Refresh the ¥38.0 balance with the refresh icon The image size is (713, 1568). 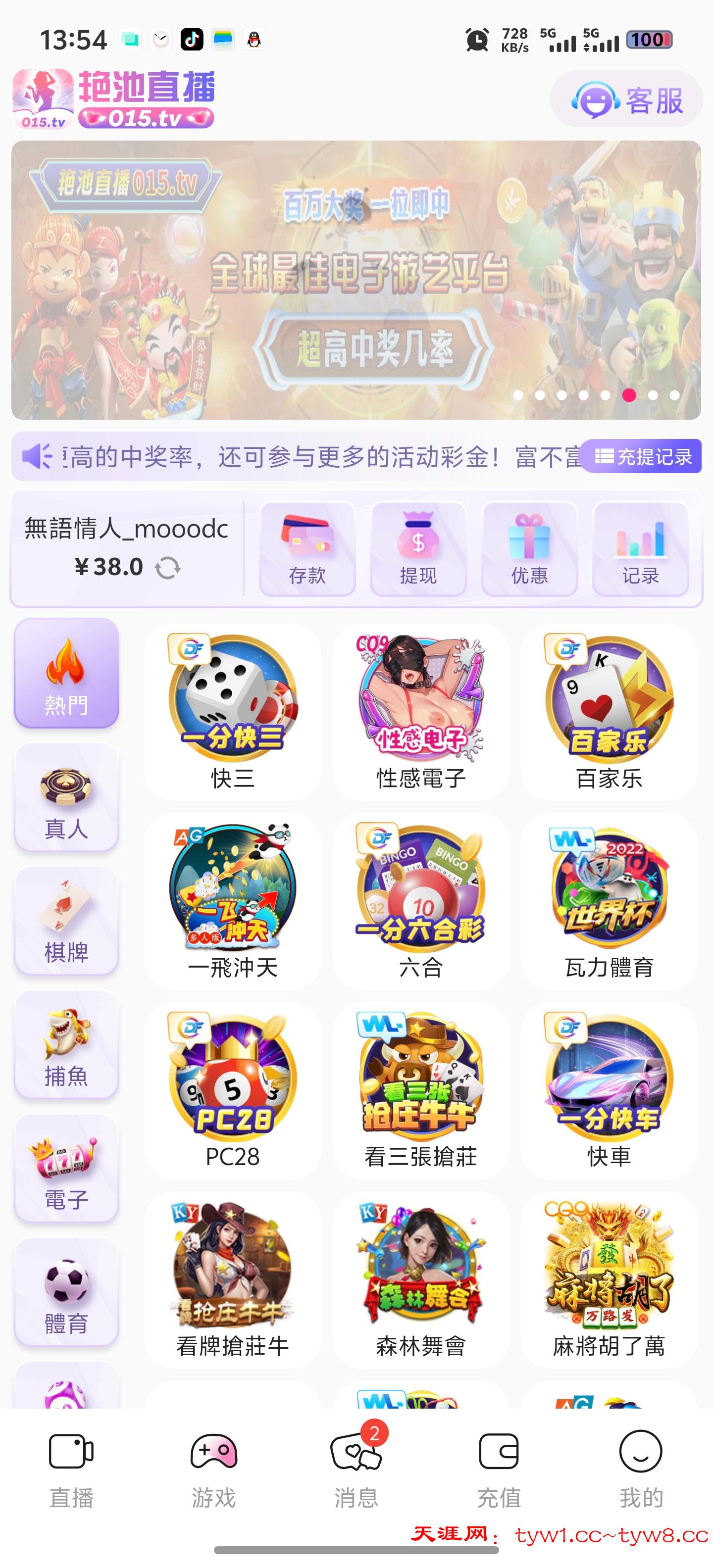point(169,567)
